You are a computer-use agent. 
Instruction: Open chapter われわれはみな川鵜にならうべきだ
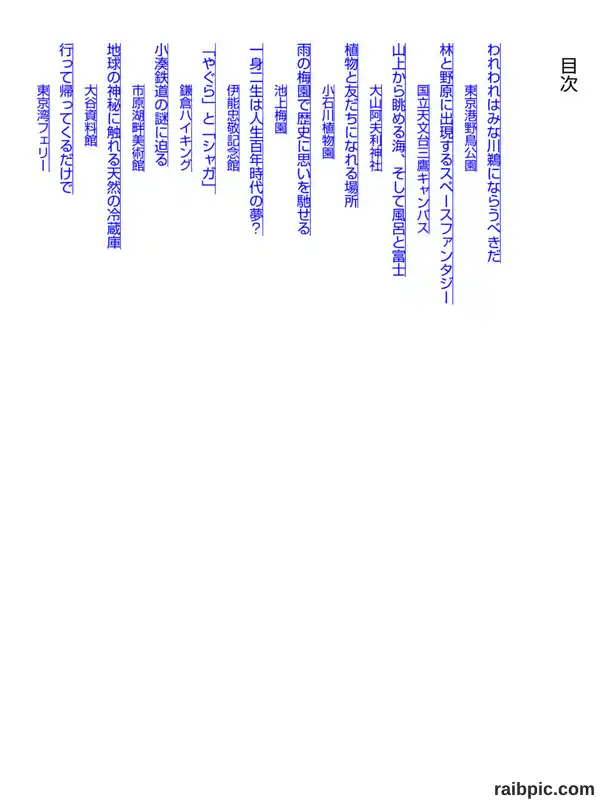[x=494, y=153]
